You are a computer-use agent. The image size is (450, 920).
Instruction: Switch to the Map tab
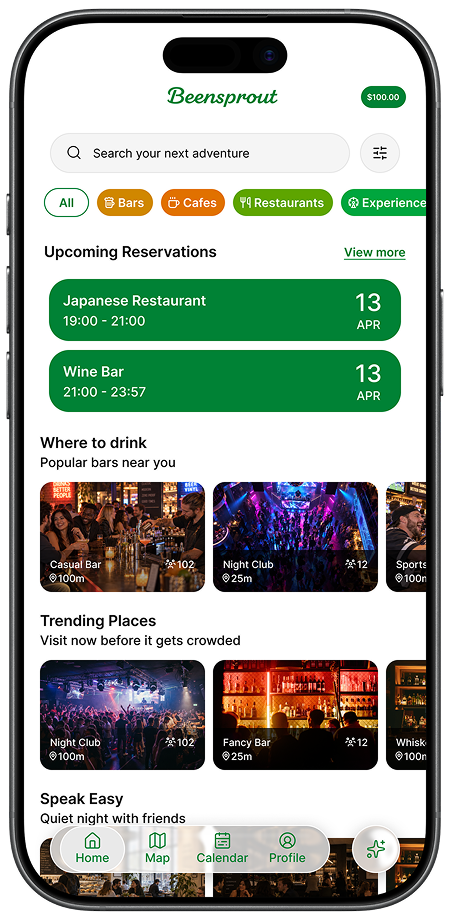pos(157,848)
